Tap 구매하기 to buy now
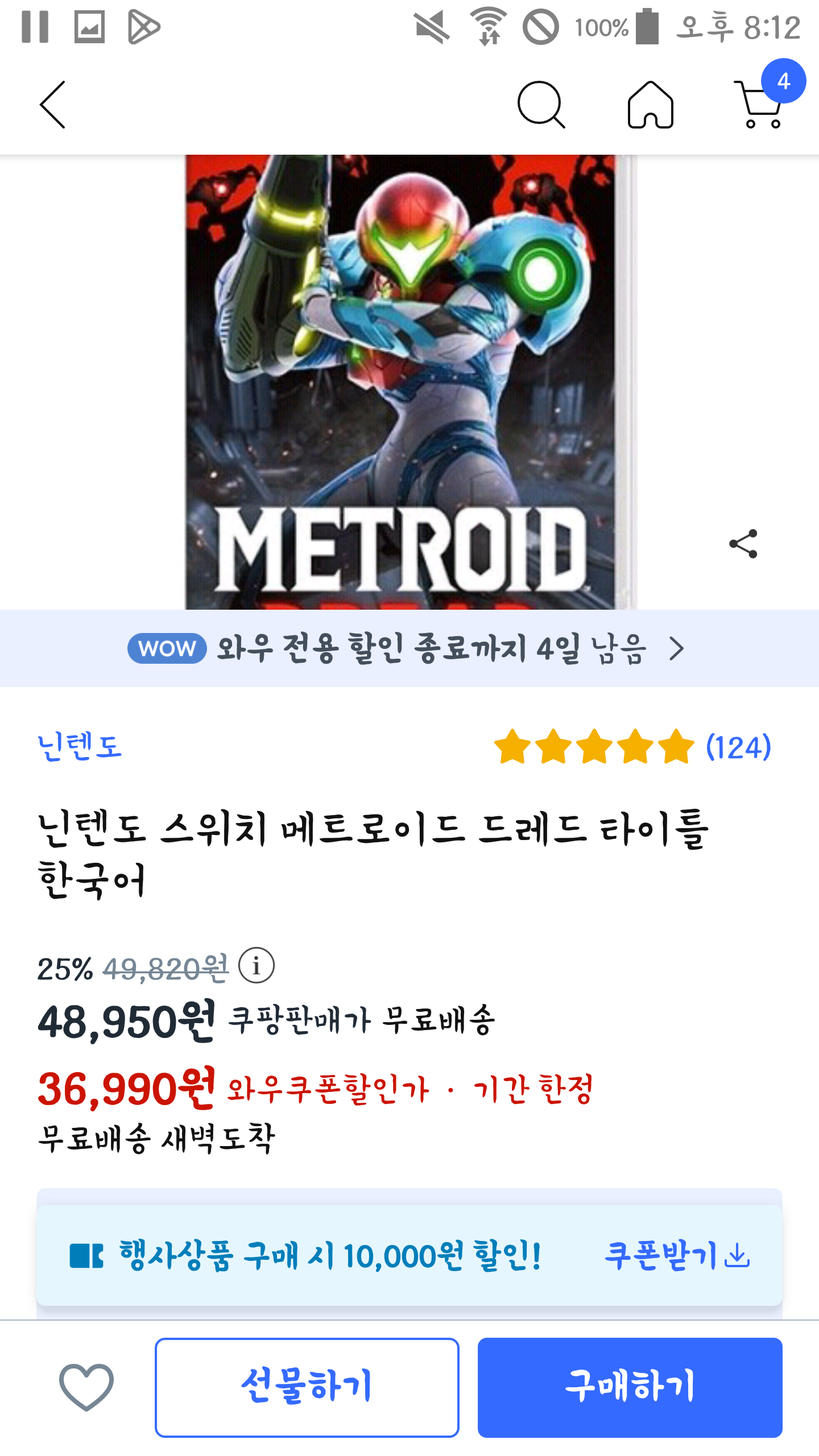 pyautogui.click(x=630, y=1387)
